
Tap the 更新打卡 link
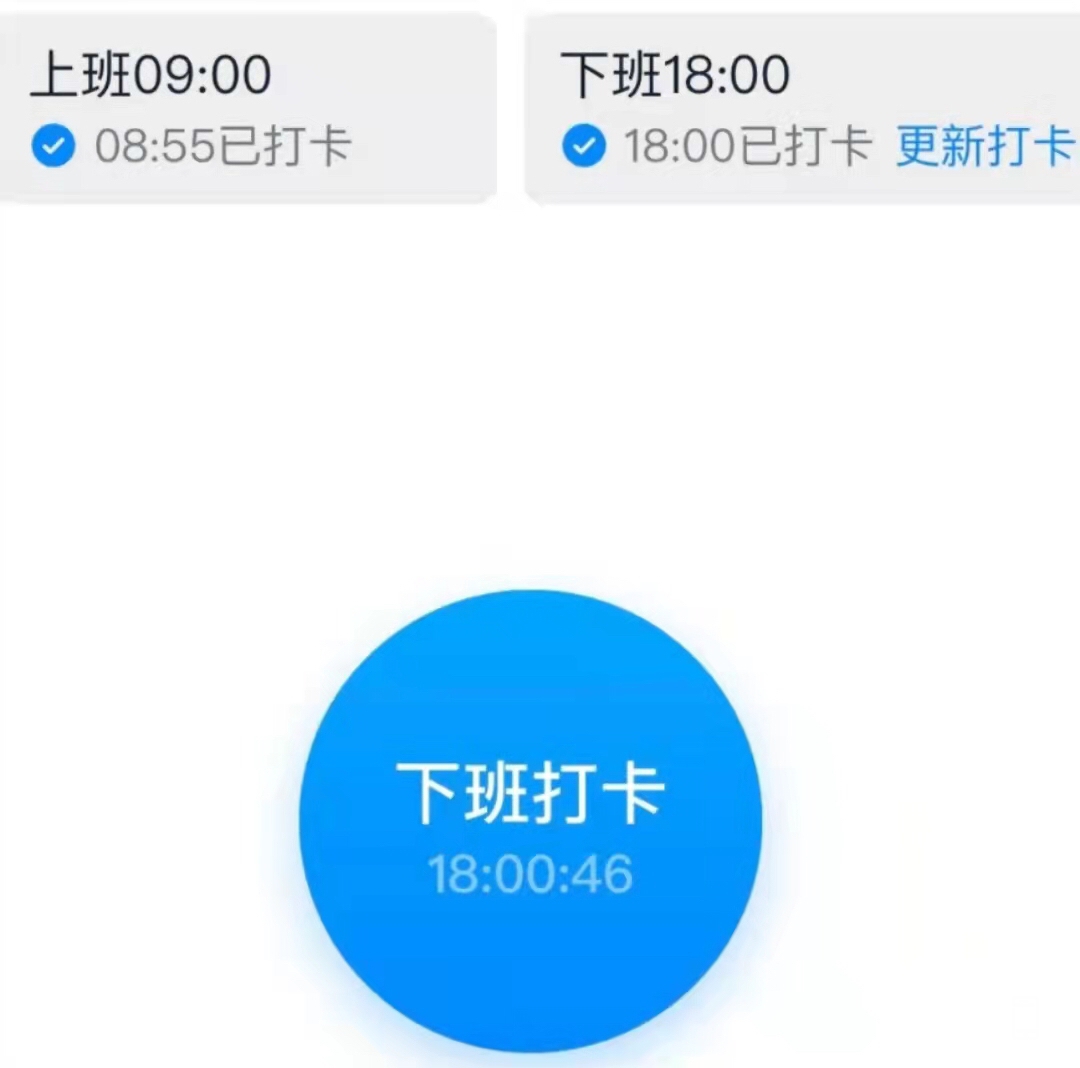click(x=984, y=147)
